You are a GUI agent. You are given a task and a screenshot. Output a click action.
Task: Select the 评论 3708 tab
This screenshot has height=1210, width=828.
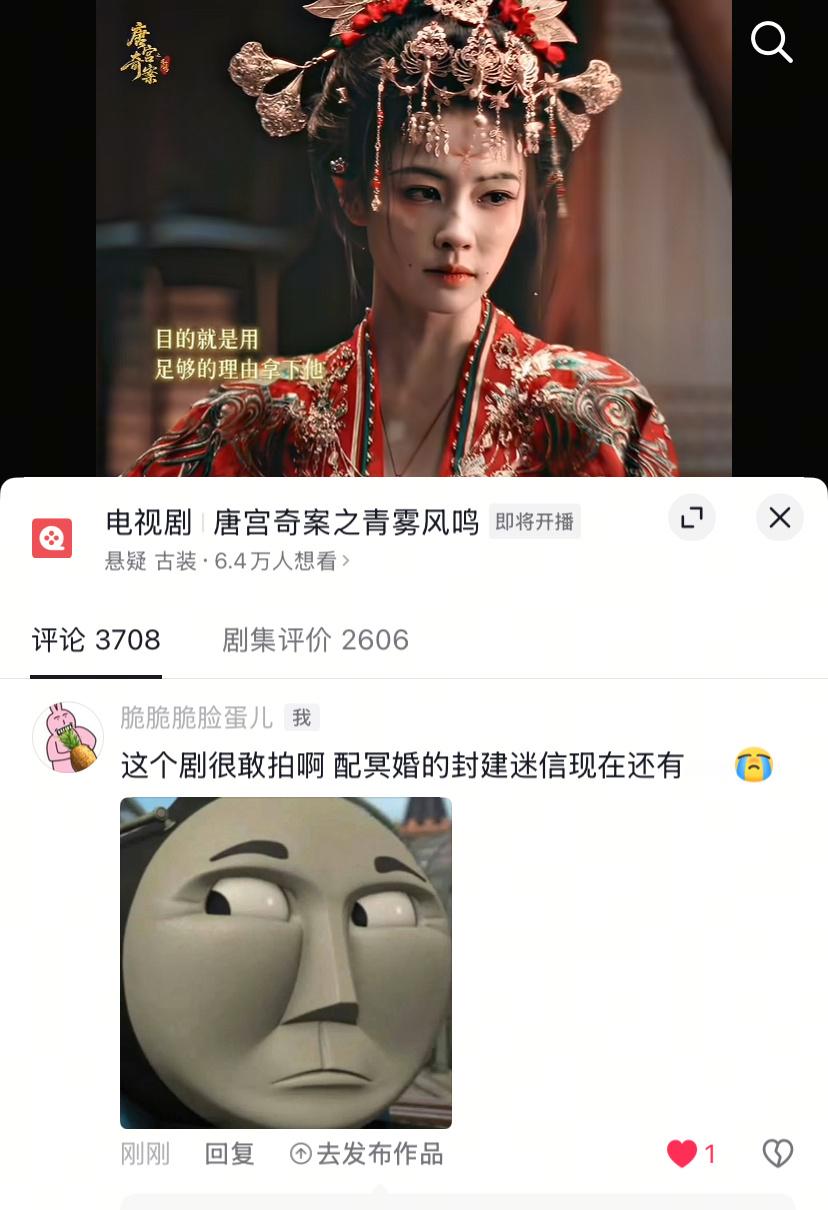click(x=96, y=640)
